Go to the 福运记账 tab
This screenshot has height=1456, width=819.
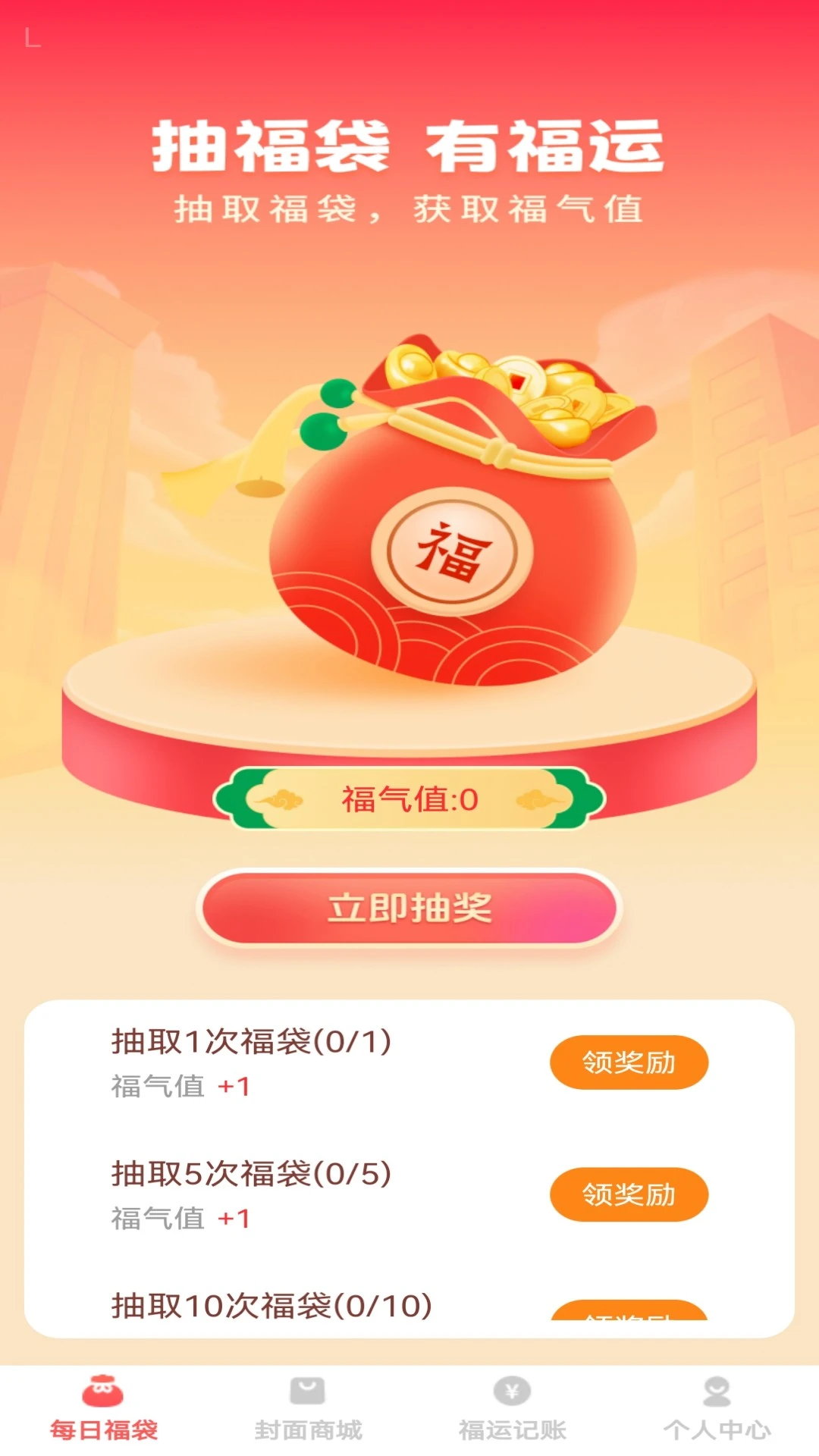pyautogui.click(x=513, y=1409)
